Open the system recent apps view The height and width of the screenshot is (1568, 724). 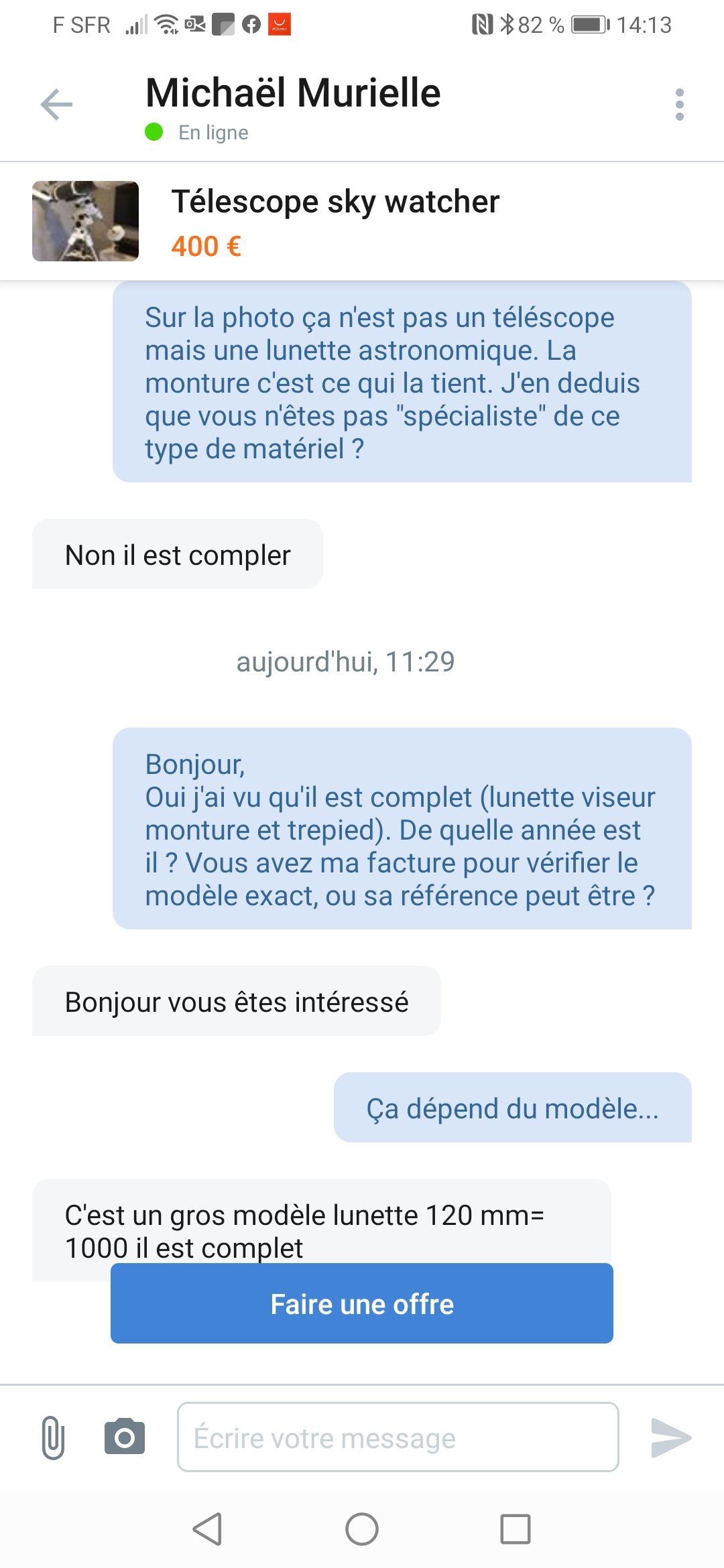click(x=516, y=1529)
